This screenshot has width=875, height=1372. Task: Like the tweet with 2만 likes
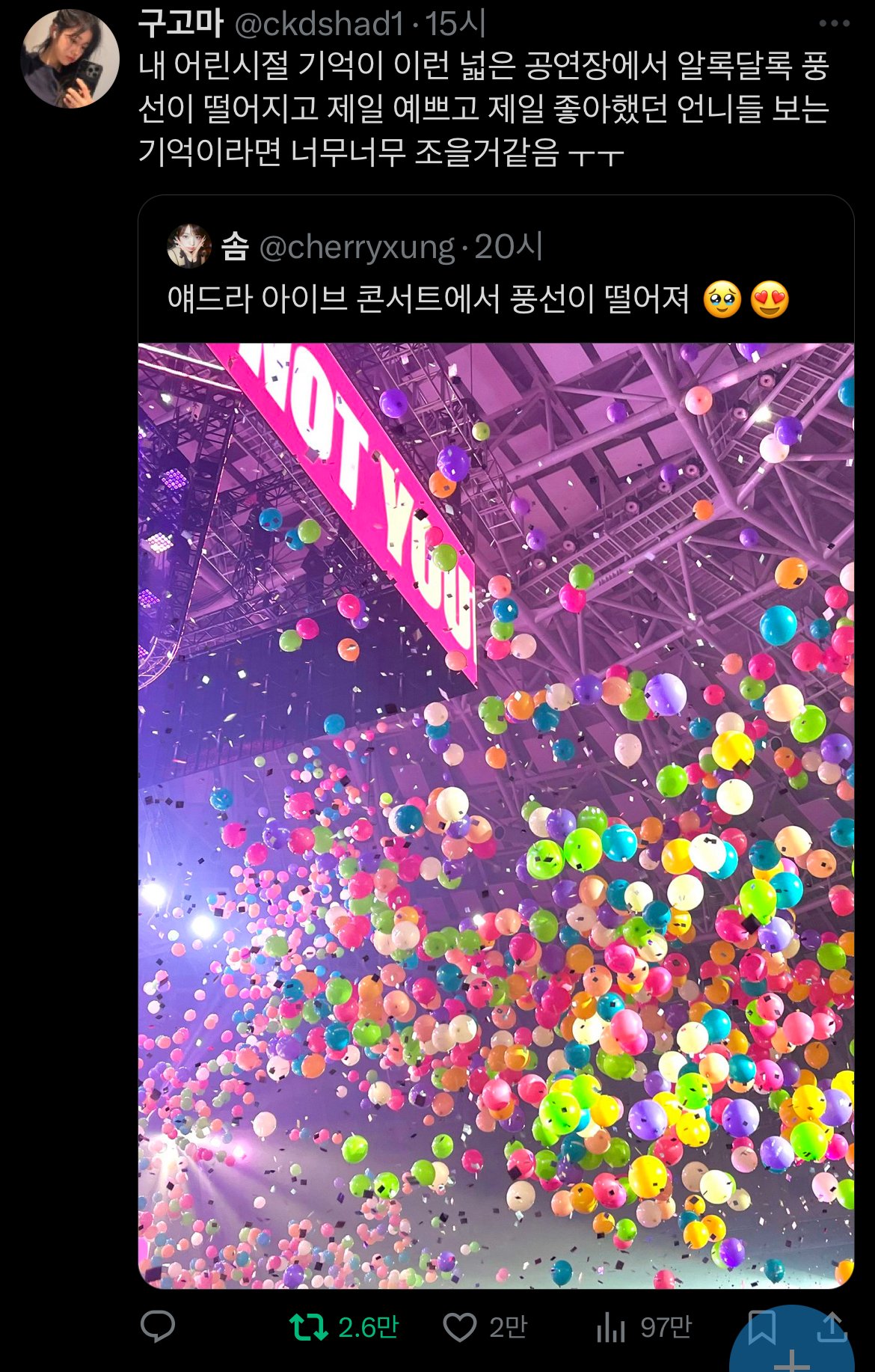tap(460, 1326)
